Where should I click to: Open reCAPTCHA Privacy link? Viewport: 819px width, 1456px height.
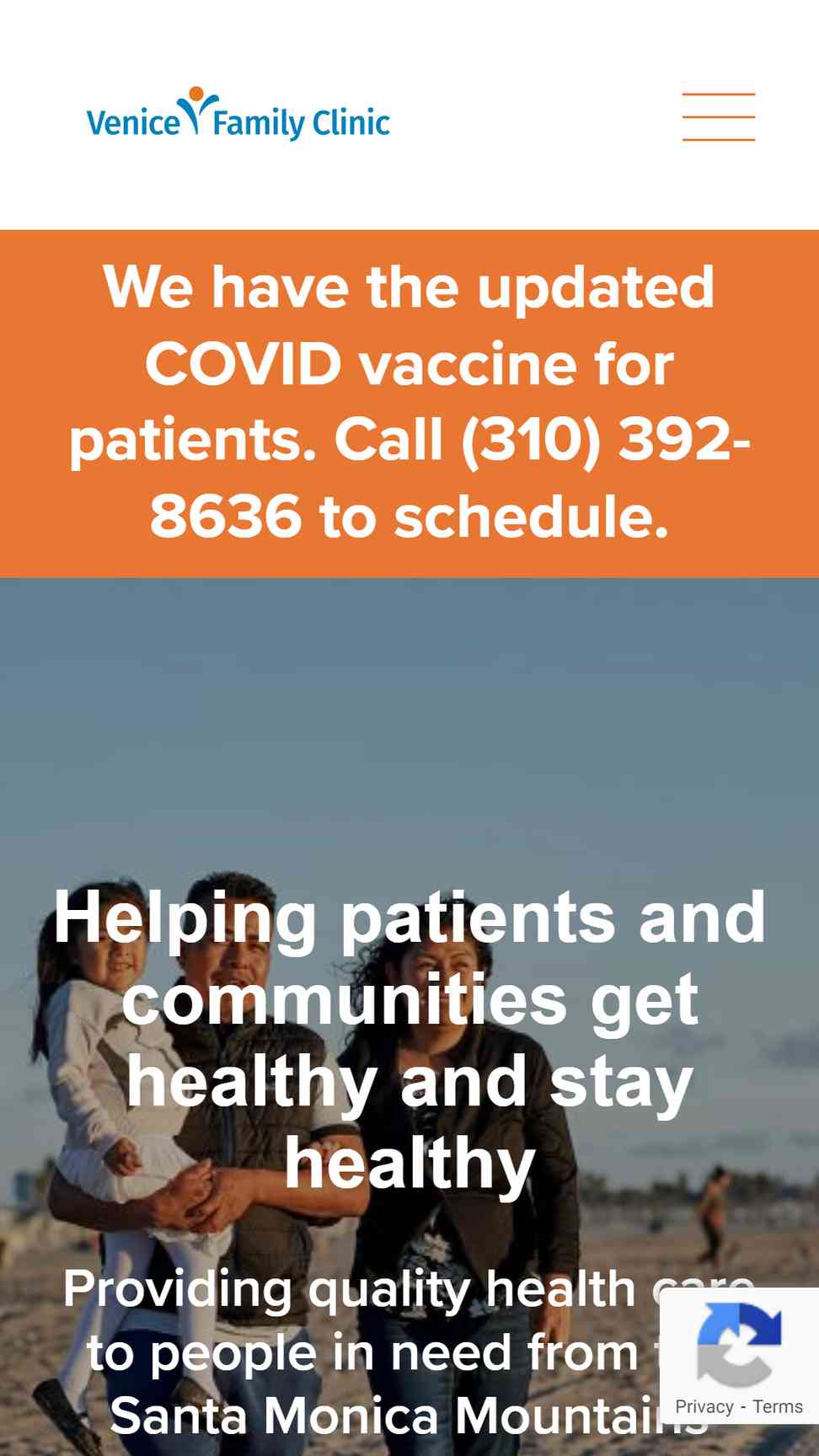click(x=704, y=1406)
